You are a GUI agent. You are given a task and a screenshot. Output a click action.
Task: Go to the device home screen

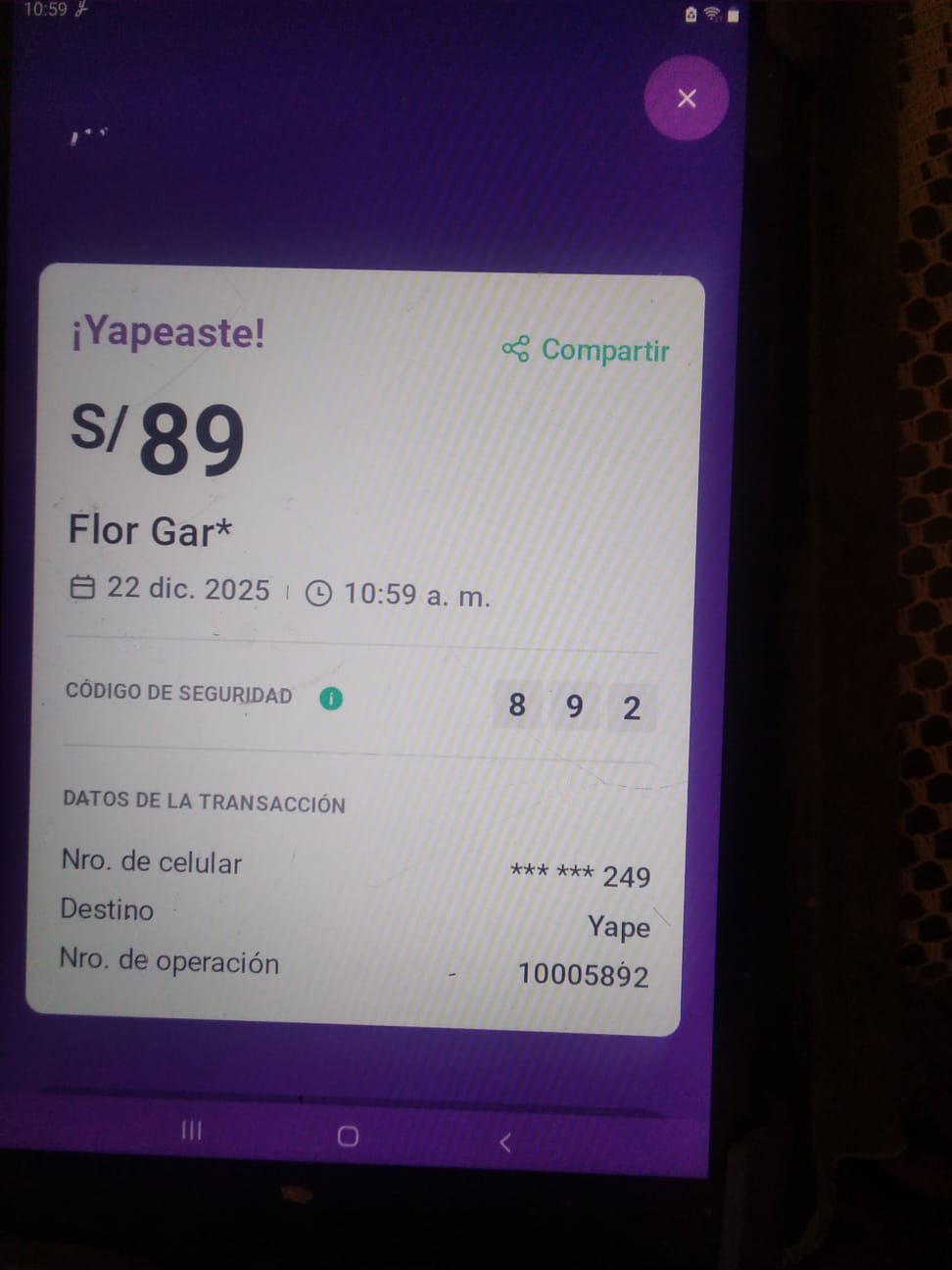348,1137
